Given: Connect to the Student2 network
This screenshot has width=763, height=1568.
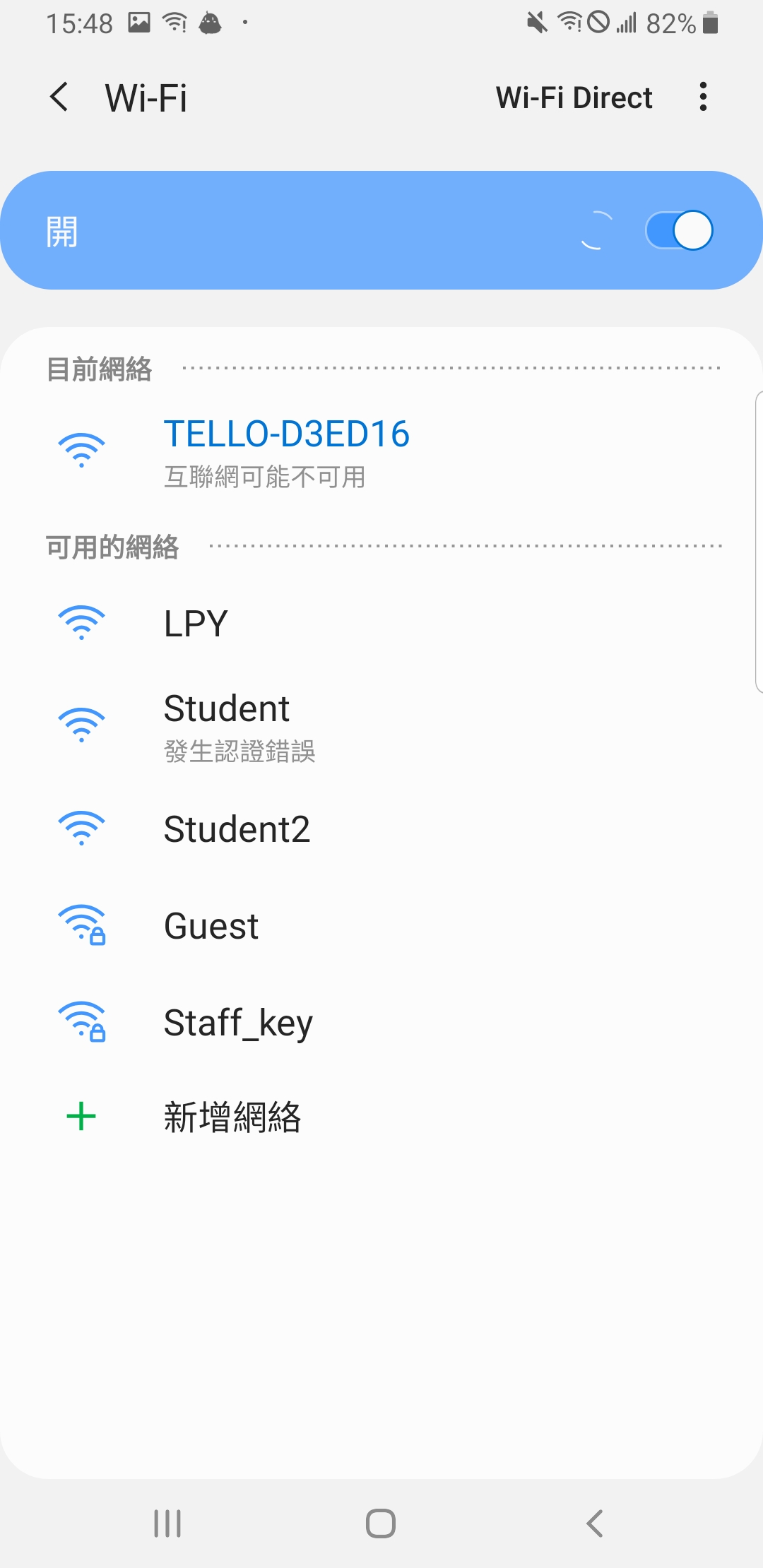Looking at the screenshot, I should tap(381, 829).
